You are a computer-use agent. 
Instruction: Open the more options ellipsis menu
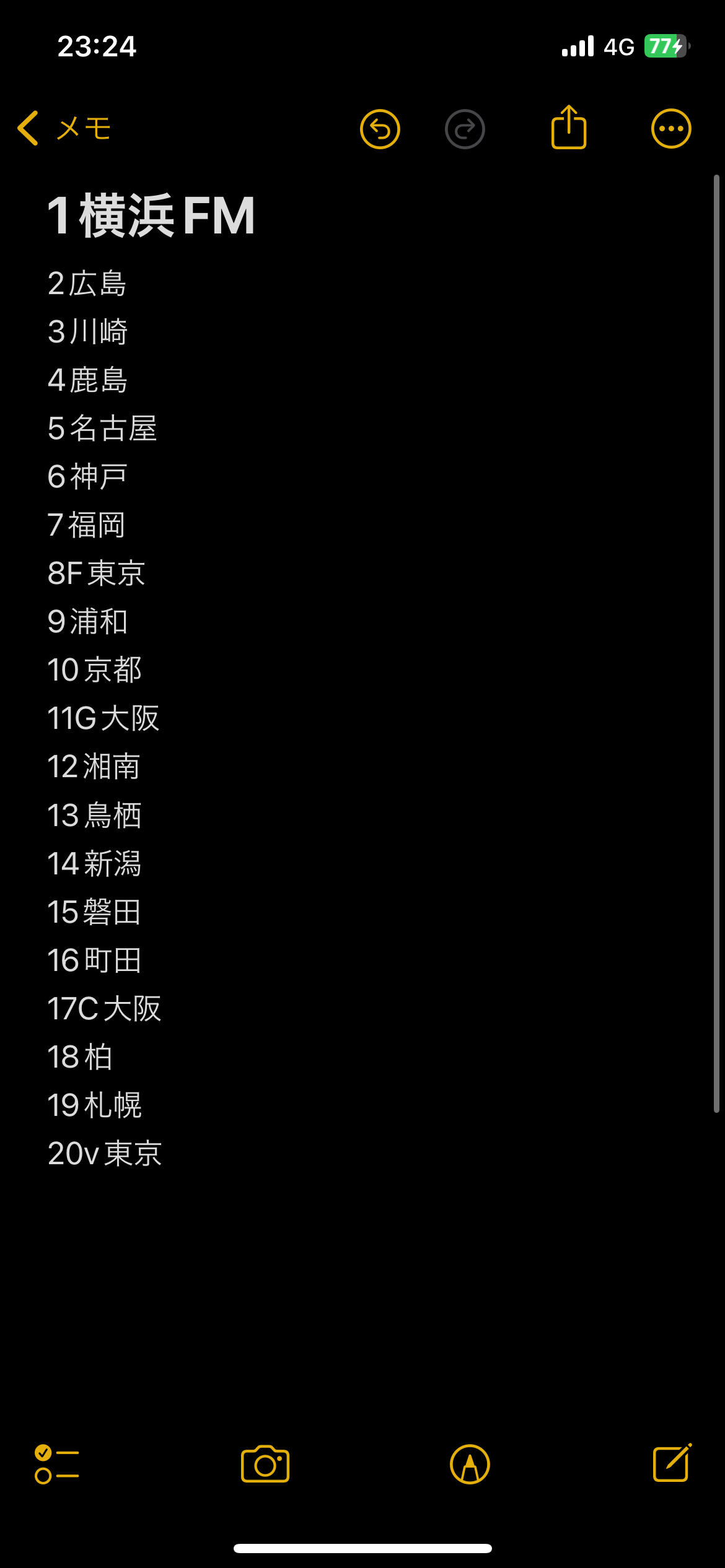671,129
